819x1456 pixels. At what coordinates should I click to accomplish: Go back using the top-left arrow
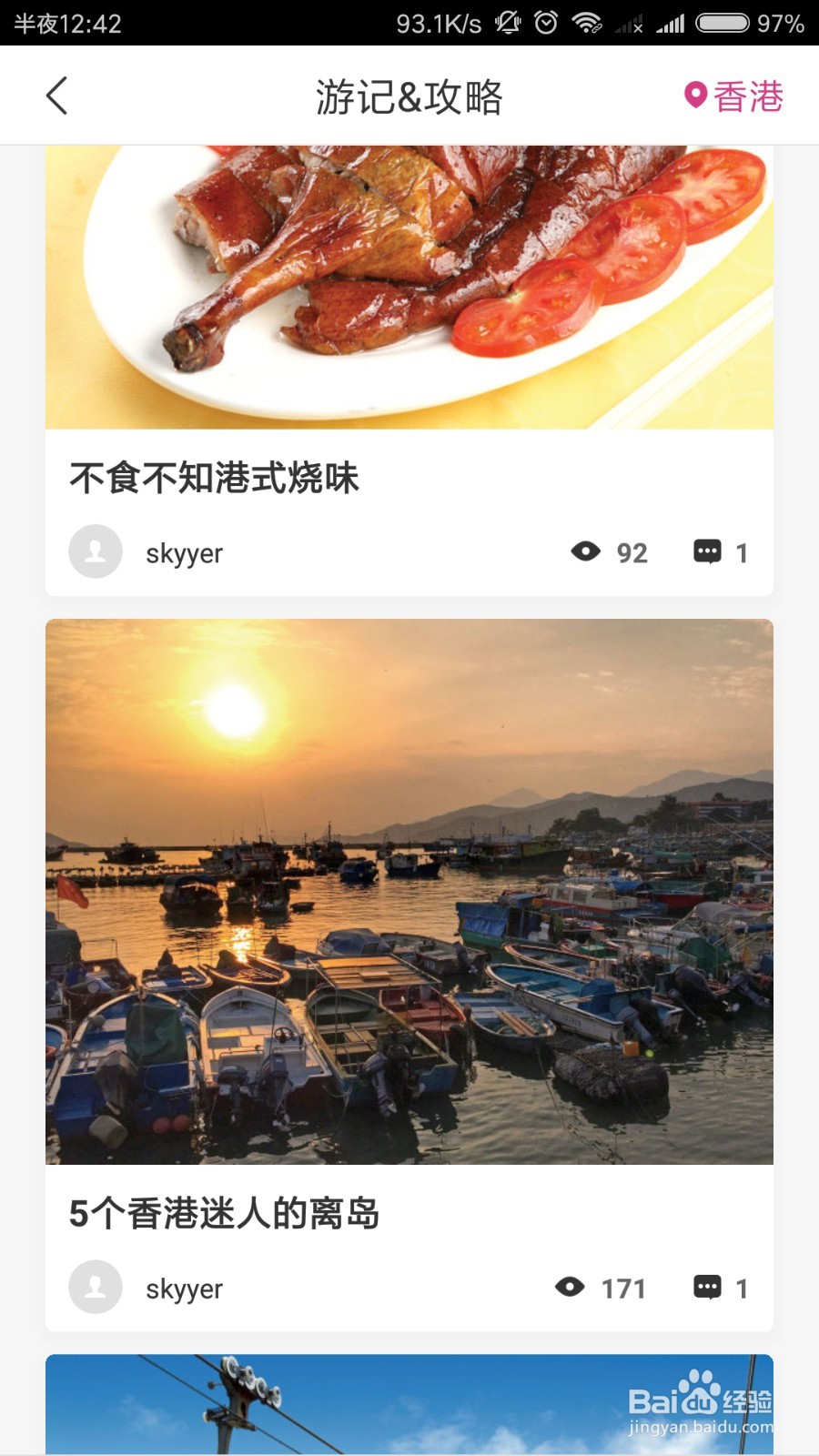[56, 96]
